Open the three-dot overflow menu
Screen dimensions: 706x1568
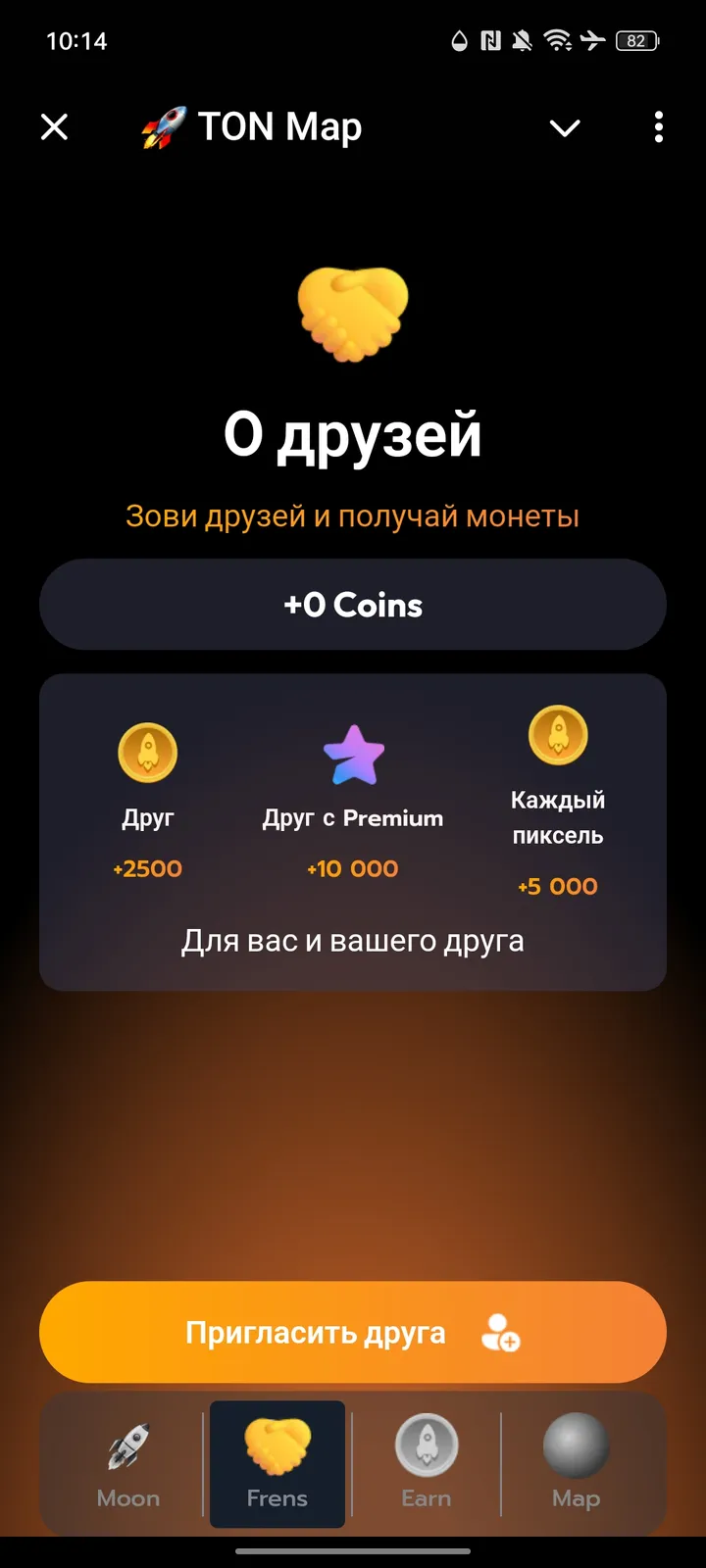[x=658, y=127]
